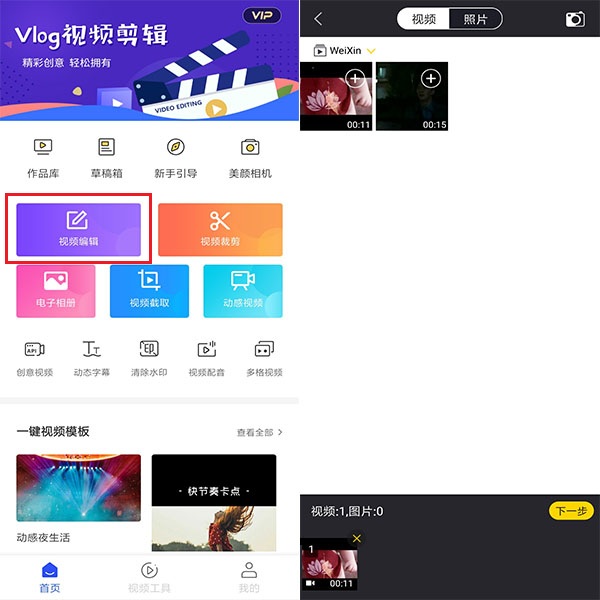Switch to 我的 profile tab
This screenshot has height=600, width=600.
(x=249, y=578)
